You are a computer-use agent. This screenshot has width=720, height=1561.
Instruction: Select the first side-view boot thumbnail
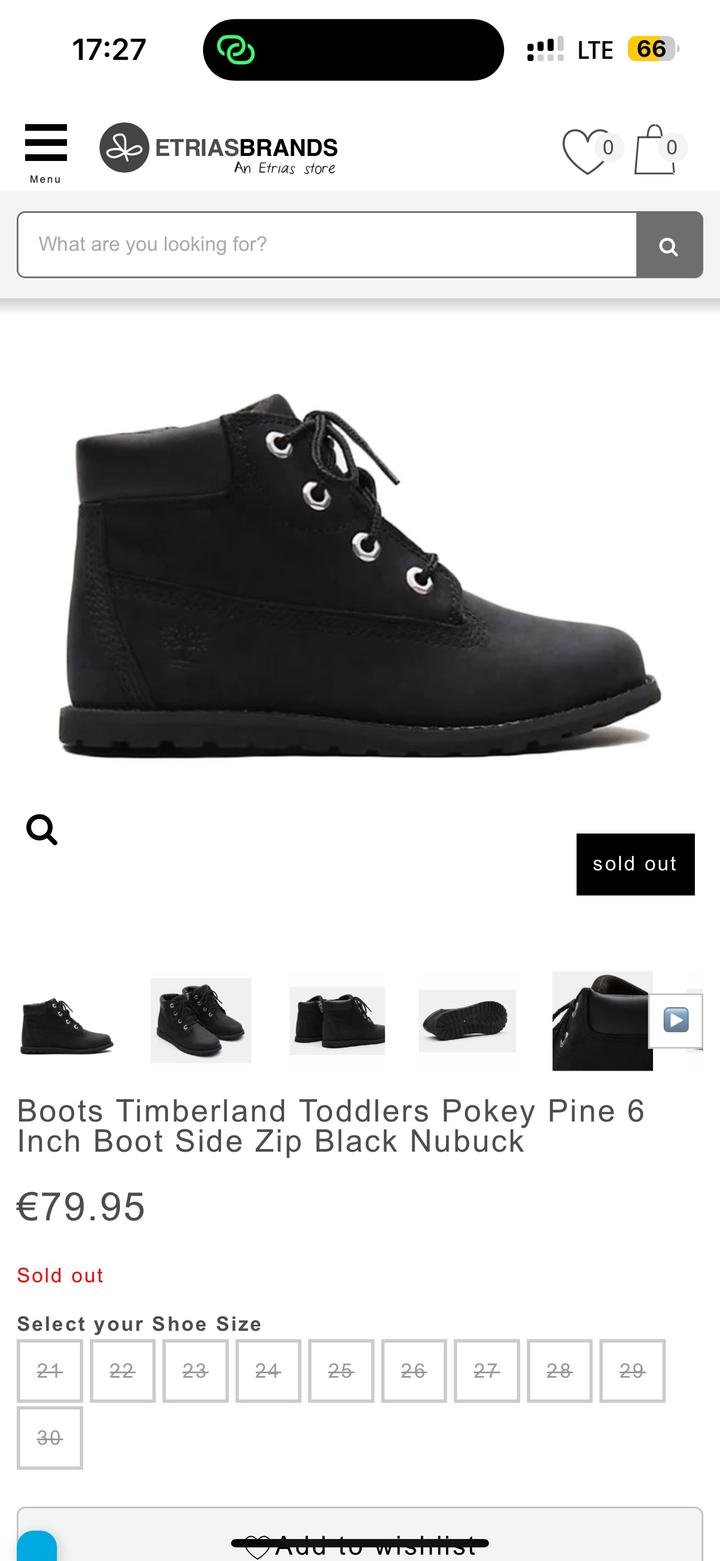[67, 1022]
